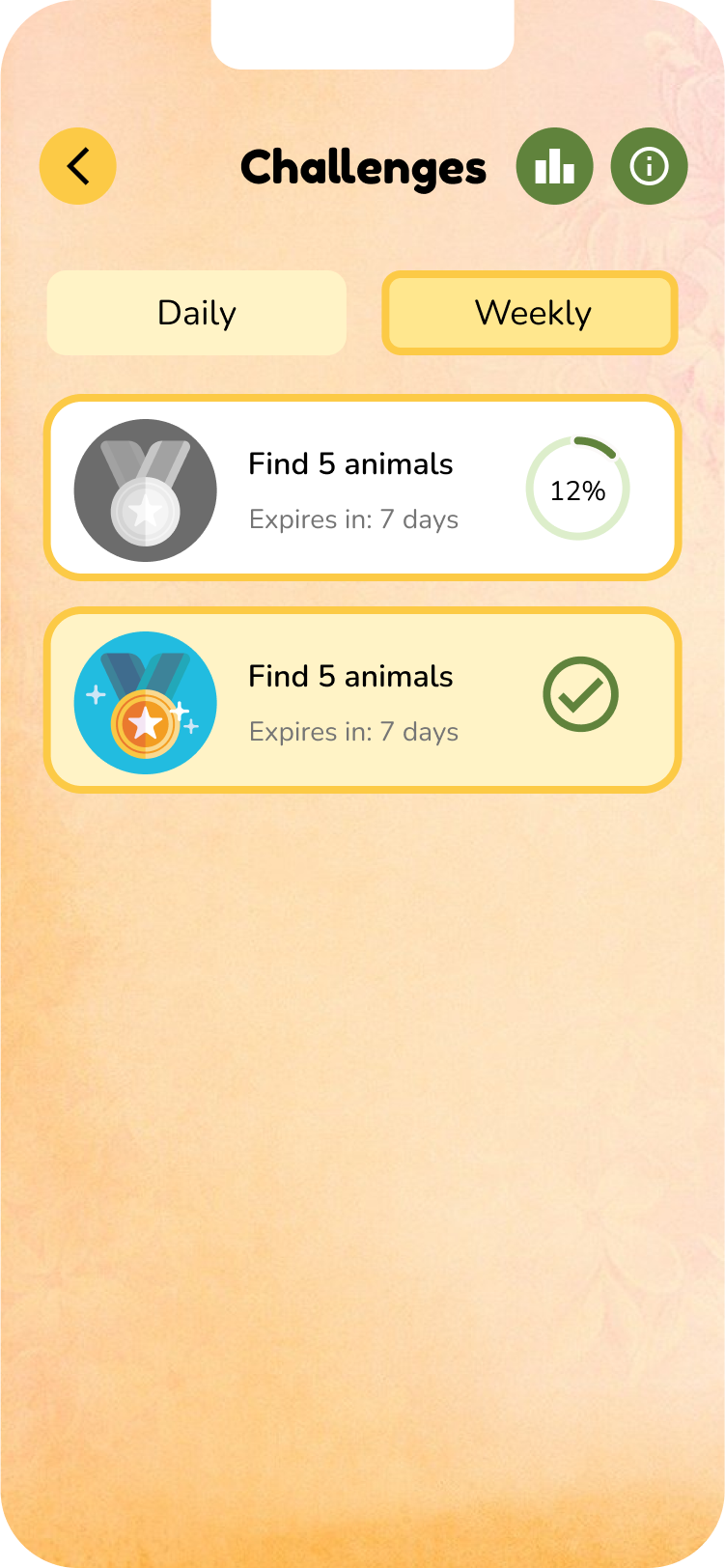
Task: Open the completed challenge with green checkmark
Action: pos(363,701)
